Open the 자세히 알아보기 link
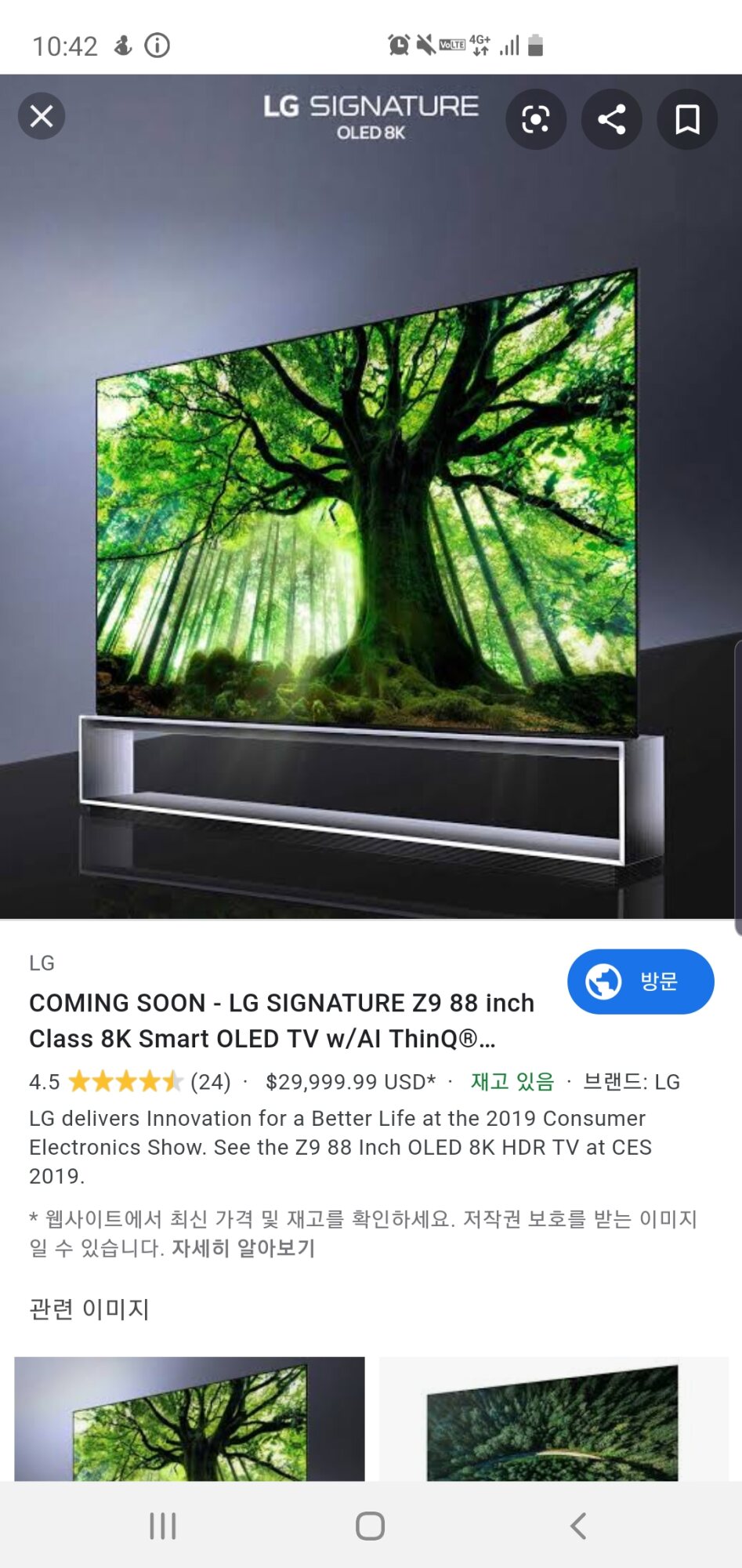The width and height of the screenshot is (742, 1568). 244,1248
